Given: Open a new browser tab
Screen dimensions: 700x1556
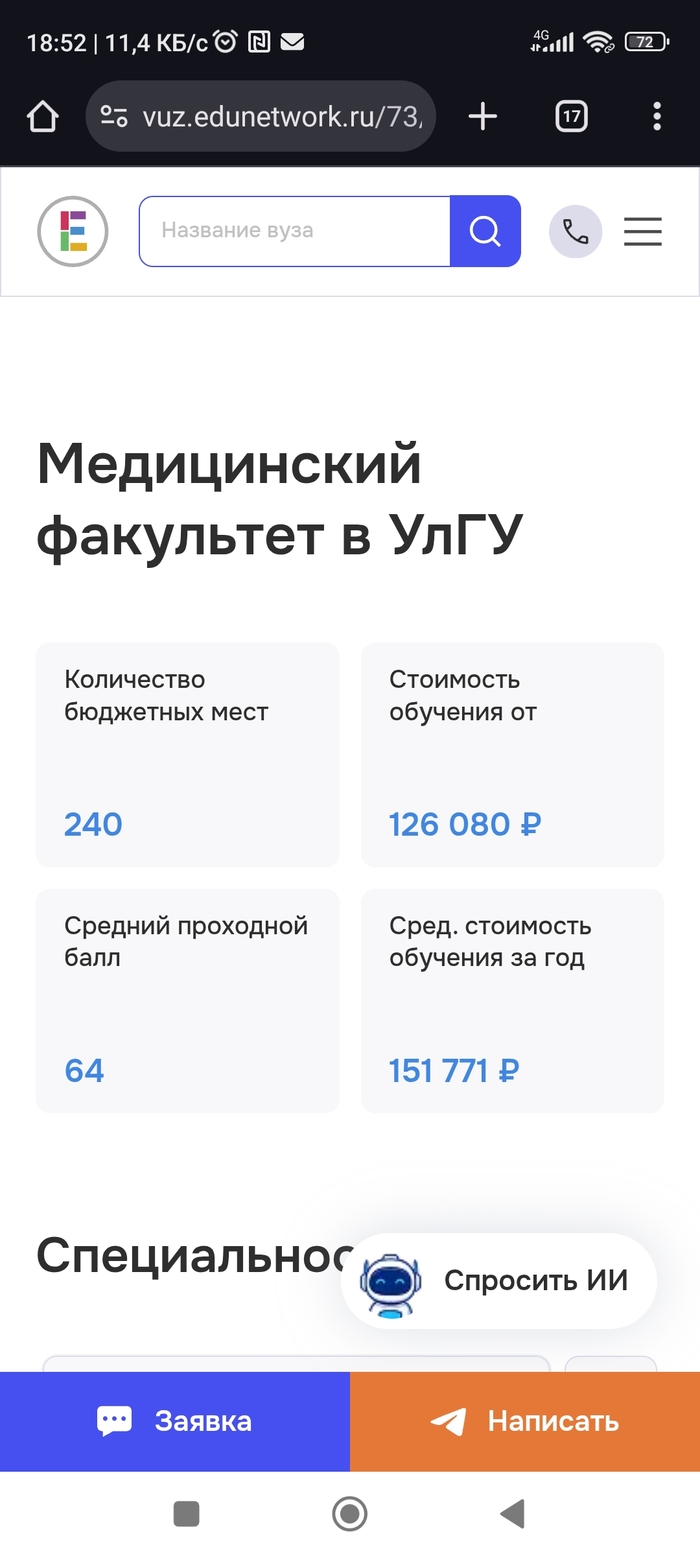Looking at the screenshot, I should pyautogui.click(x=482, y=117).
